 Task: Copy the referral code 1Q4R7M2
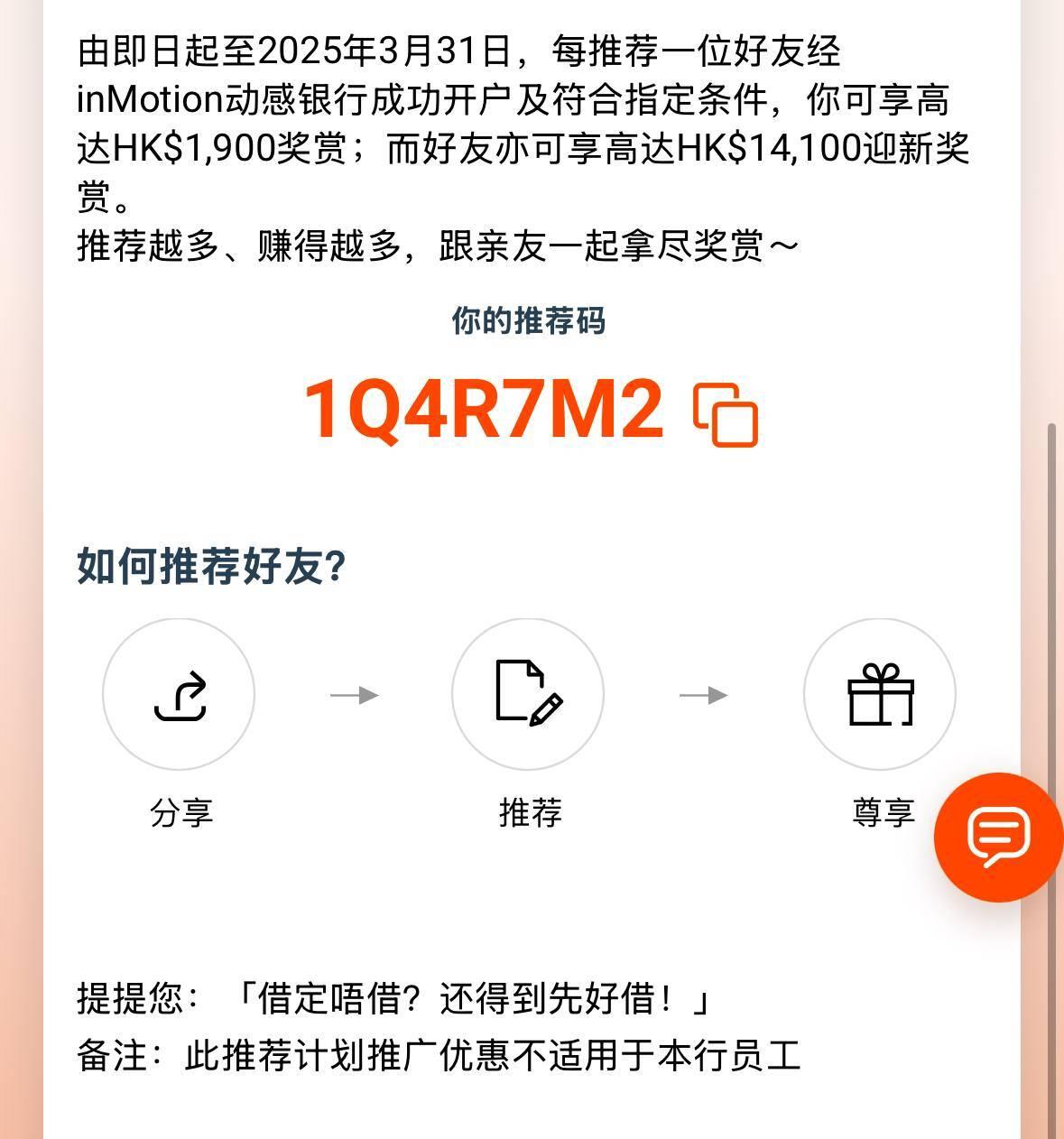pos(726,414)
